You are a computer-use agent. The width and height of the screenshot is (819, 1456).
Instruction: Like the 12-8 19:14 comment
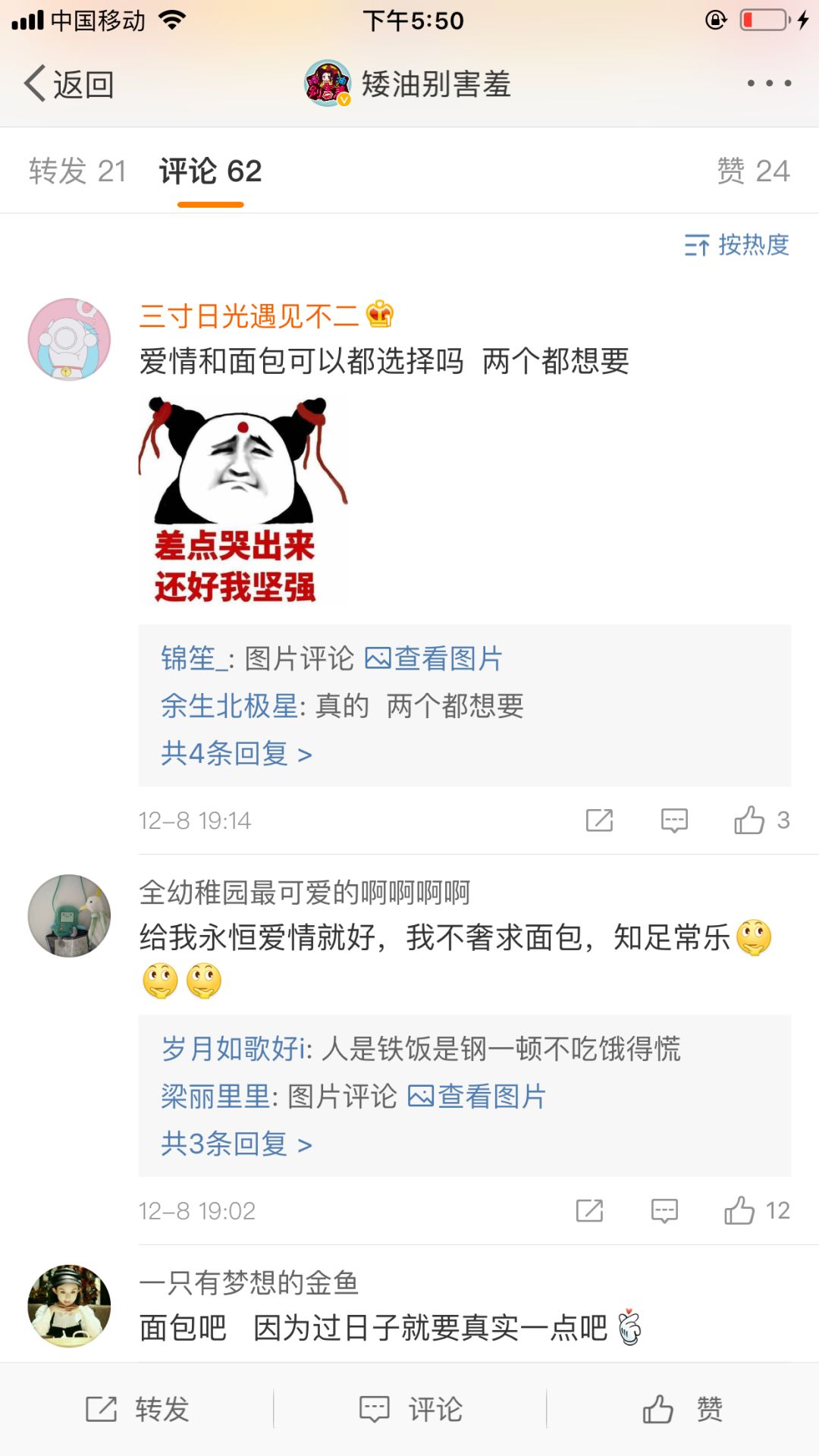pos(750,821)
